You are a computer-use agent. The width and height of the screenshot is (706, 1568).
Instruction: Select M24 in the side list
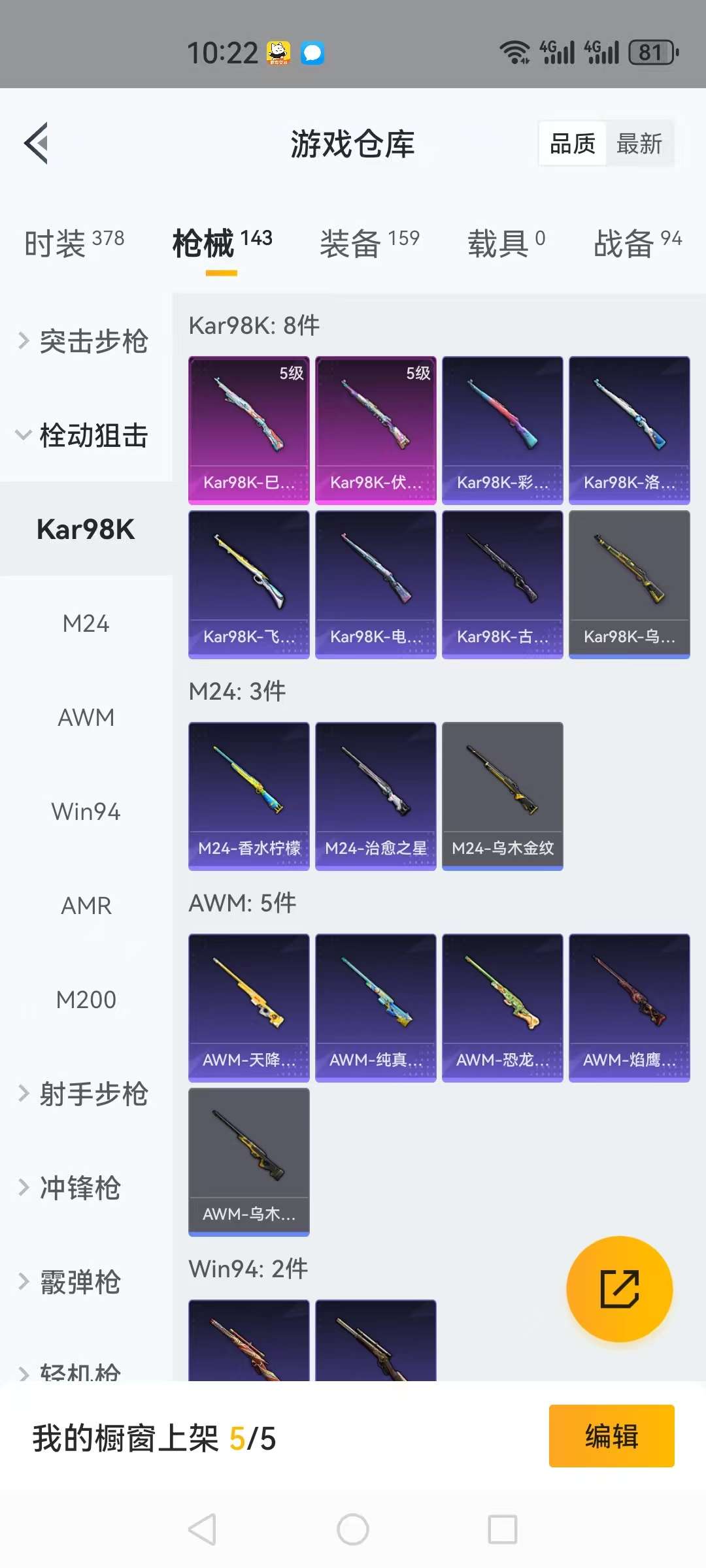[86, 623]
